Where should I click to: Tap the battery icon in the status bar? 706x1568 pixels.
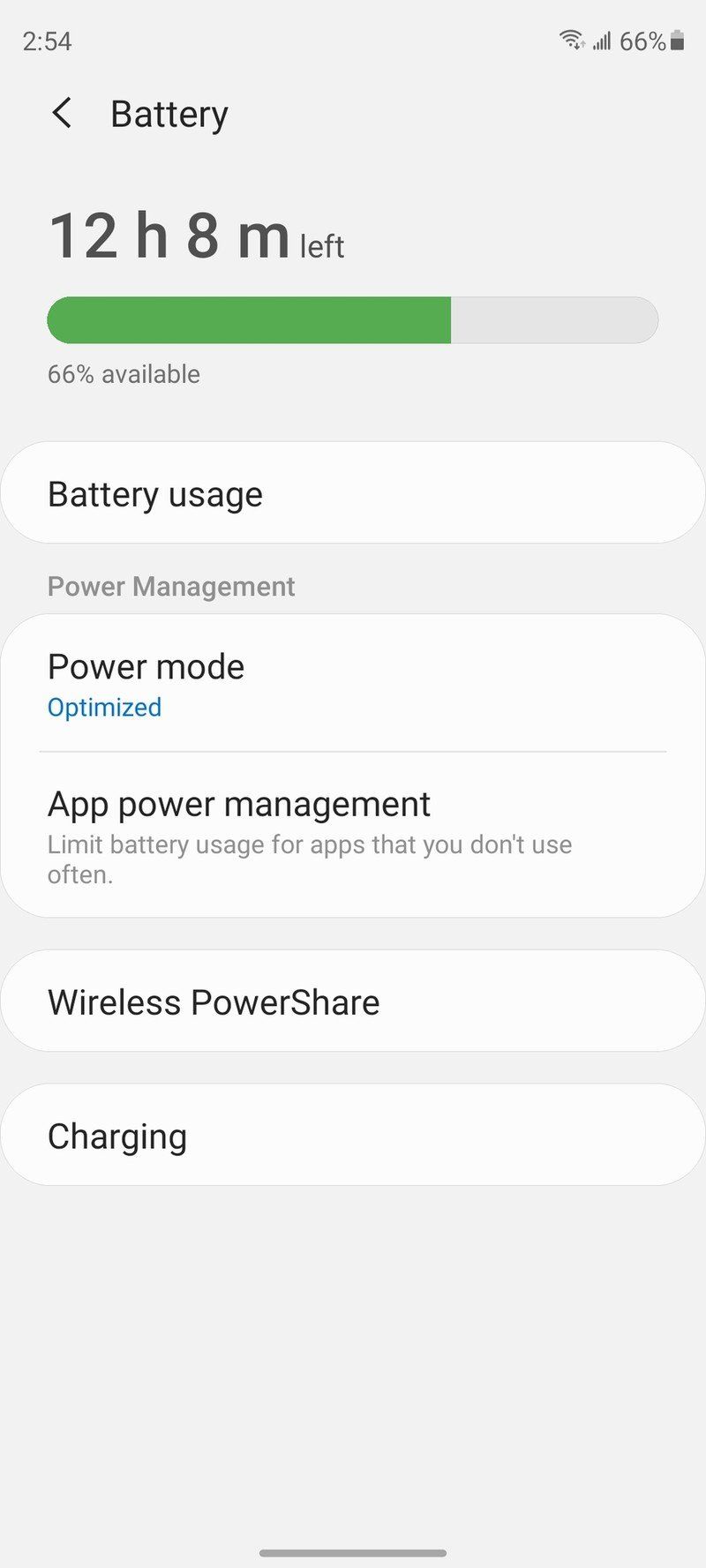[676, 40]
